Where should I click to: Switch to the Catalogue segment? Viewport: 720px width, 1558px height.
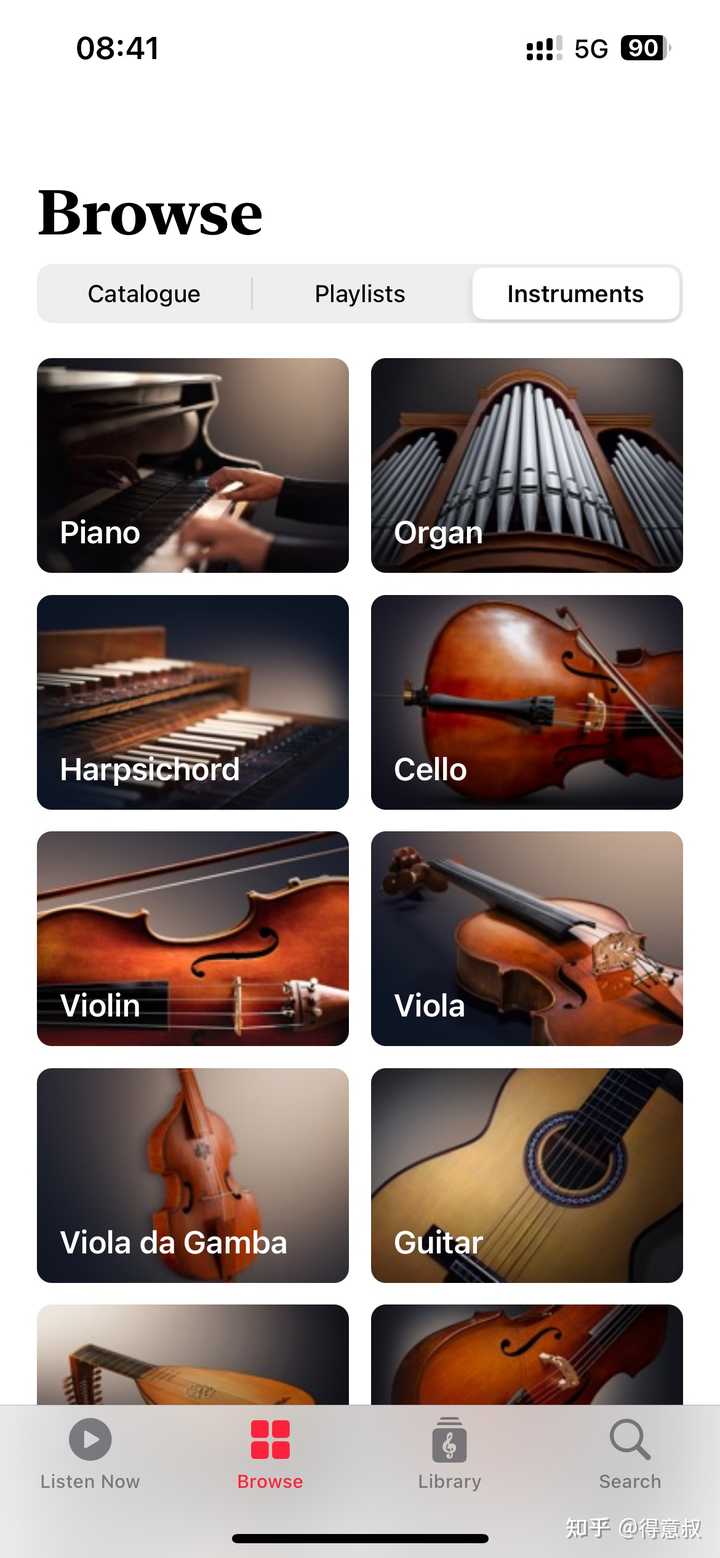pos(144,294)
